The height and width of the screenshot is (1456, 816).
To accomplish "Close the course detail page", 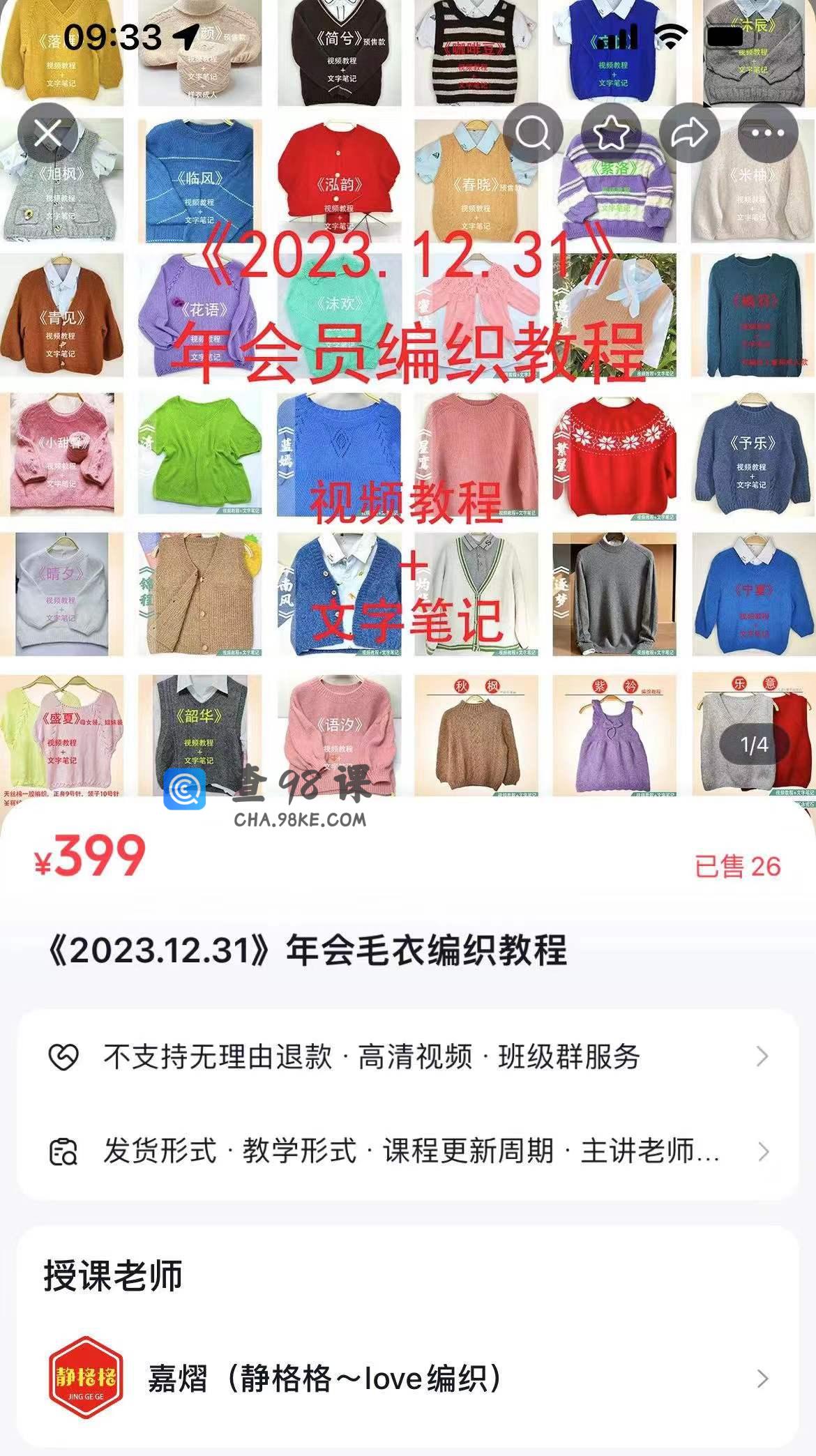I will pyautogui.click(x=47, y=132).
